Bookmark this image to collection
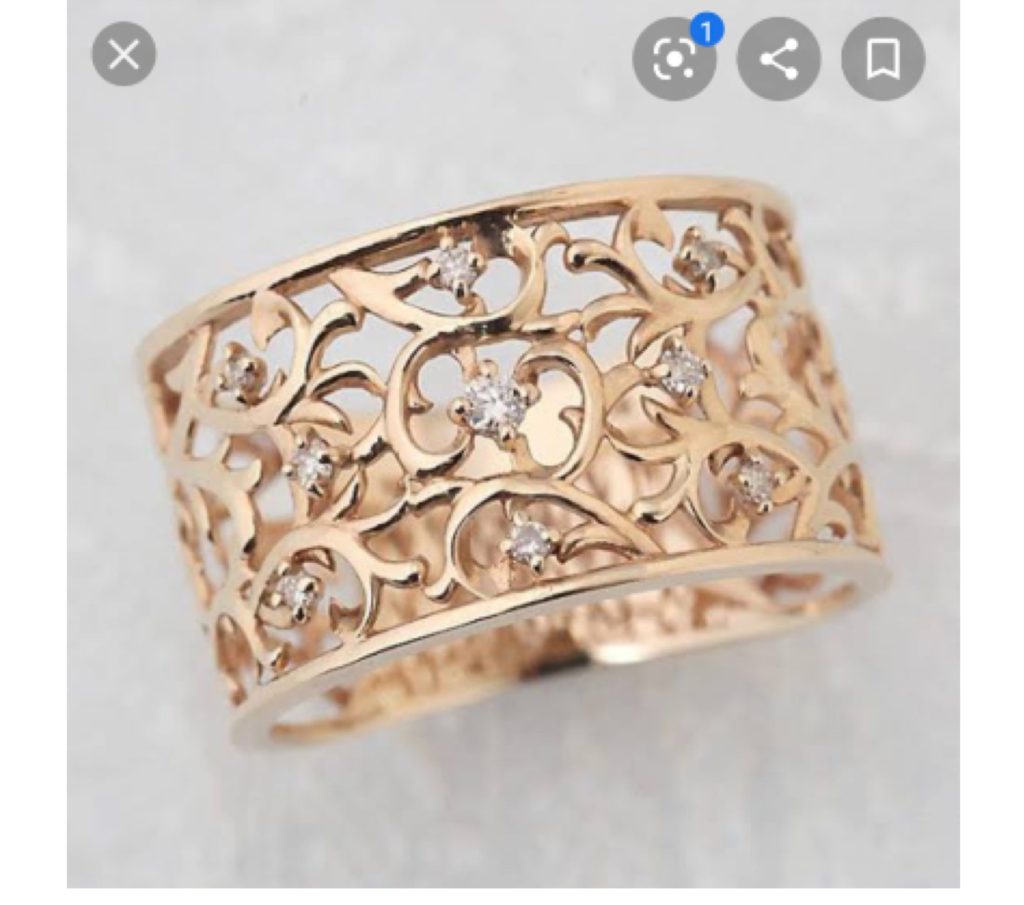Screen dimensions: 1024x905 882,59
